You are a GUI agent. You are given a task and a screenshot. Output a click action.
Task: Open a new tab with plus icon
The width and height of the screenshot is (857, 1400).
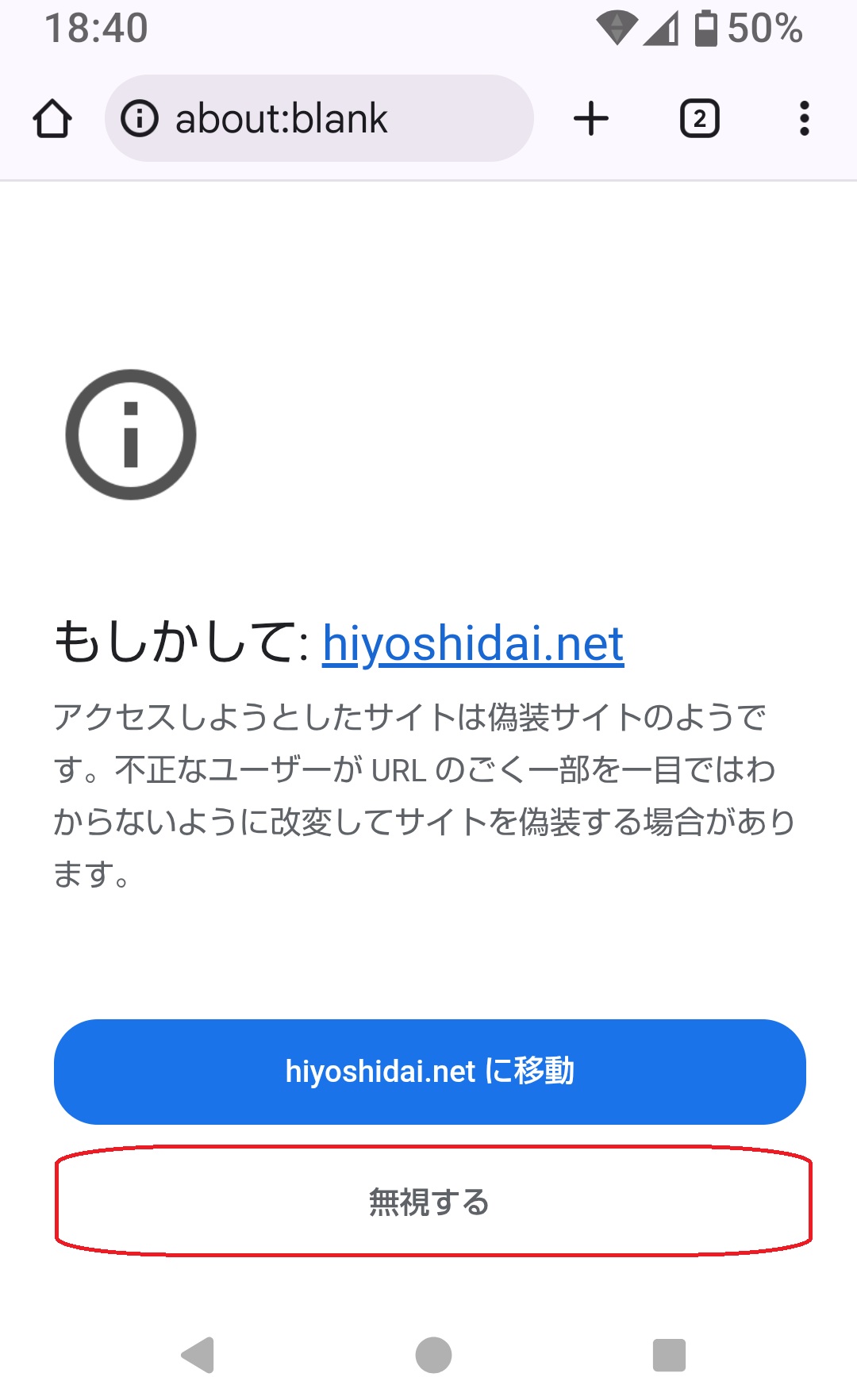591,119
